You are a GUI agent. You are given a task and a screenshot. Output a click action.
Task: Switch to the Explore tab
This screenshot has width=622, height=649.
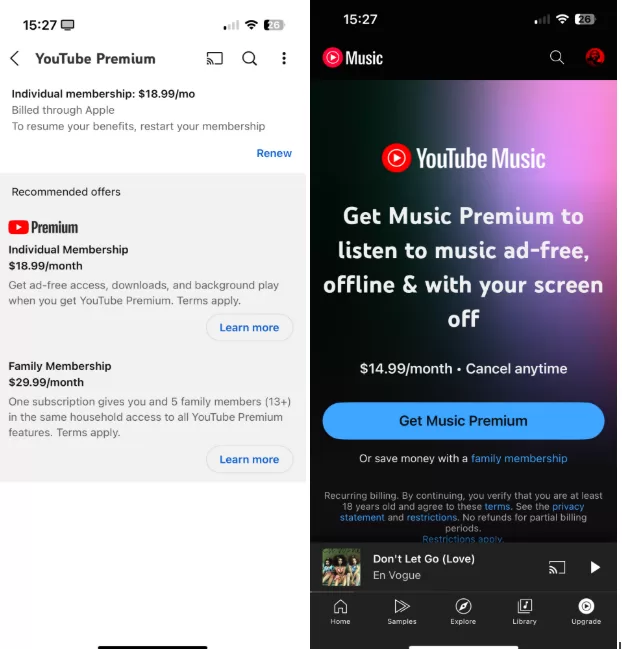(x=463, y=611)
